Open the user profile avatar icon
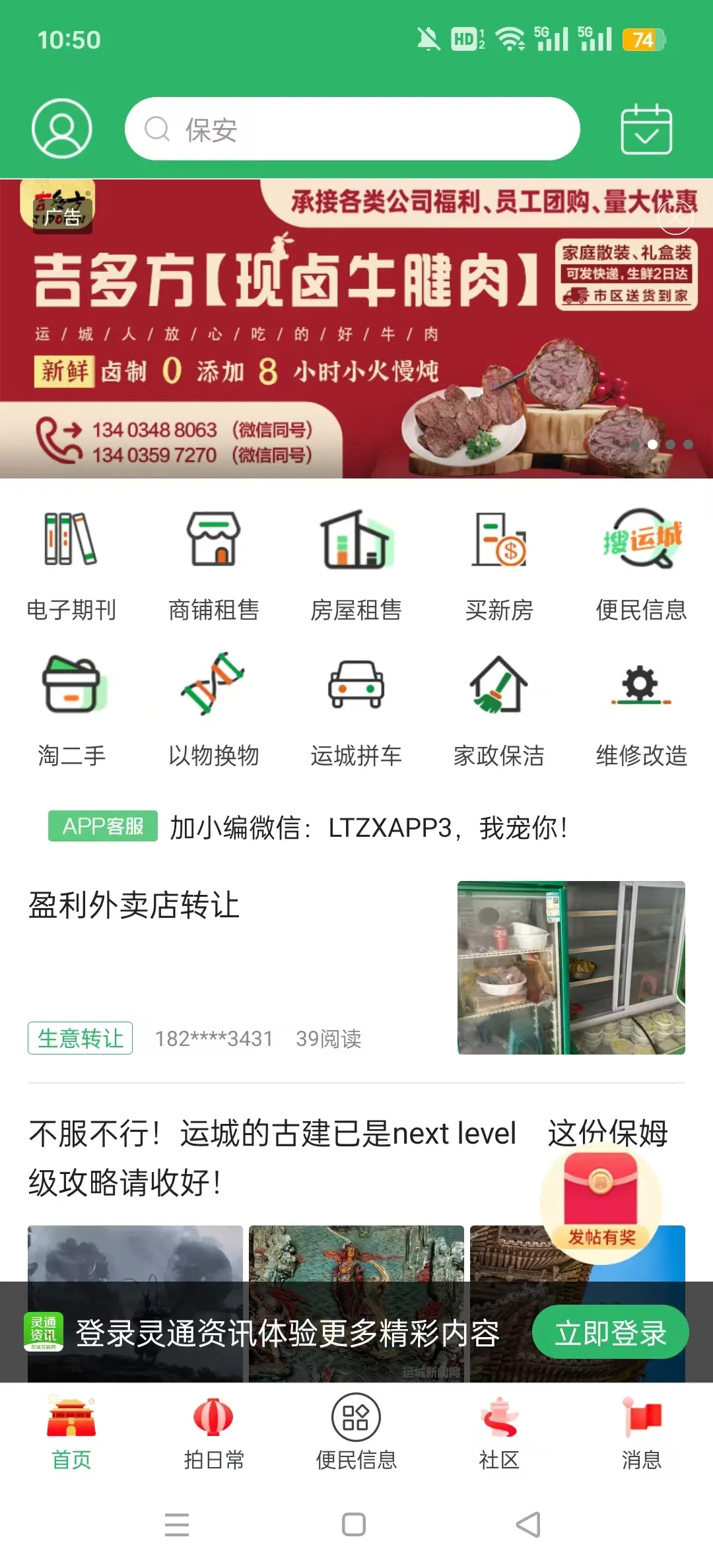713x1568 pixels. point(61,128)
